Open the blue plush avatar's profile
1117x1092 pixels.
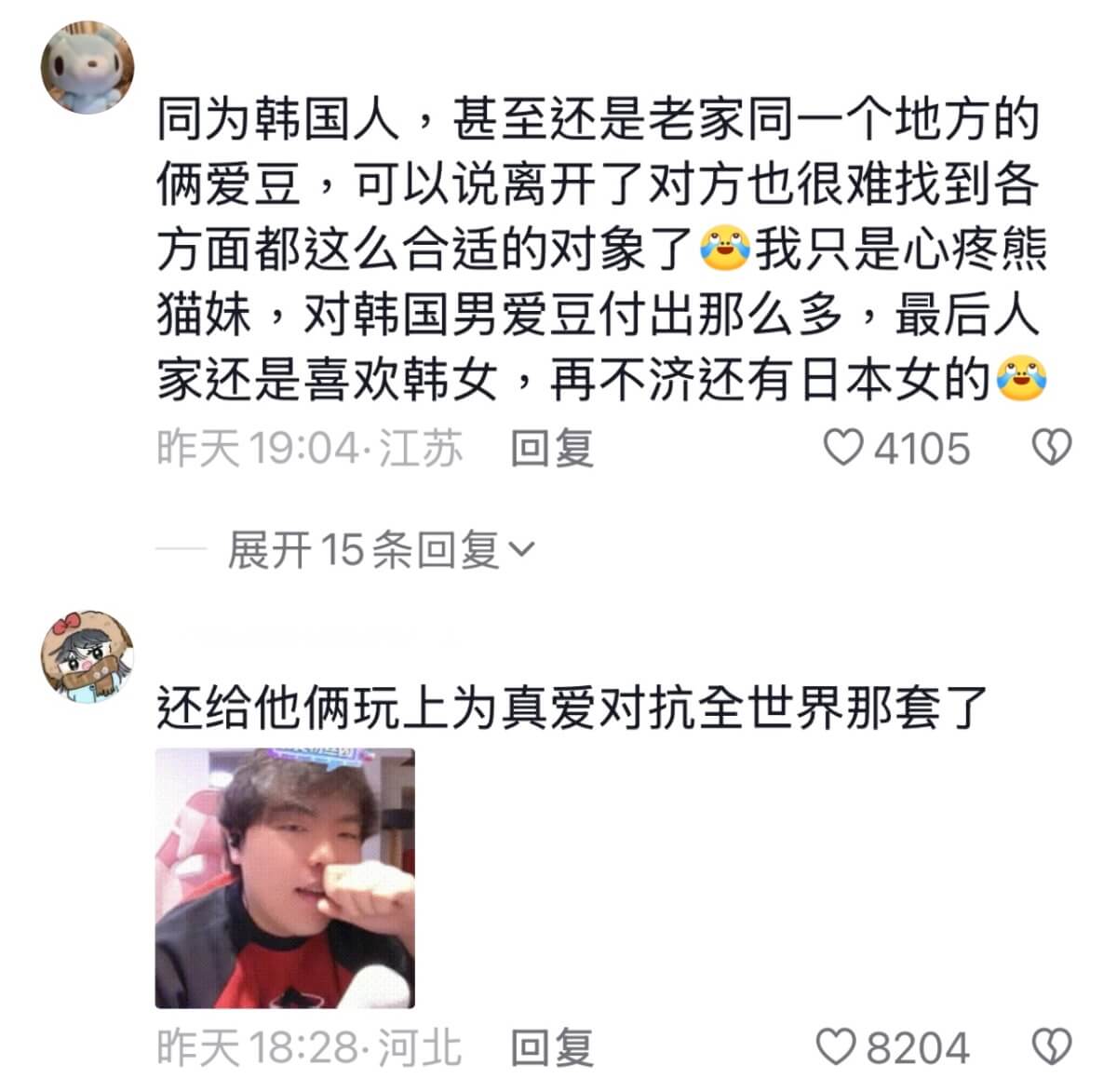point(88,68)
